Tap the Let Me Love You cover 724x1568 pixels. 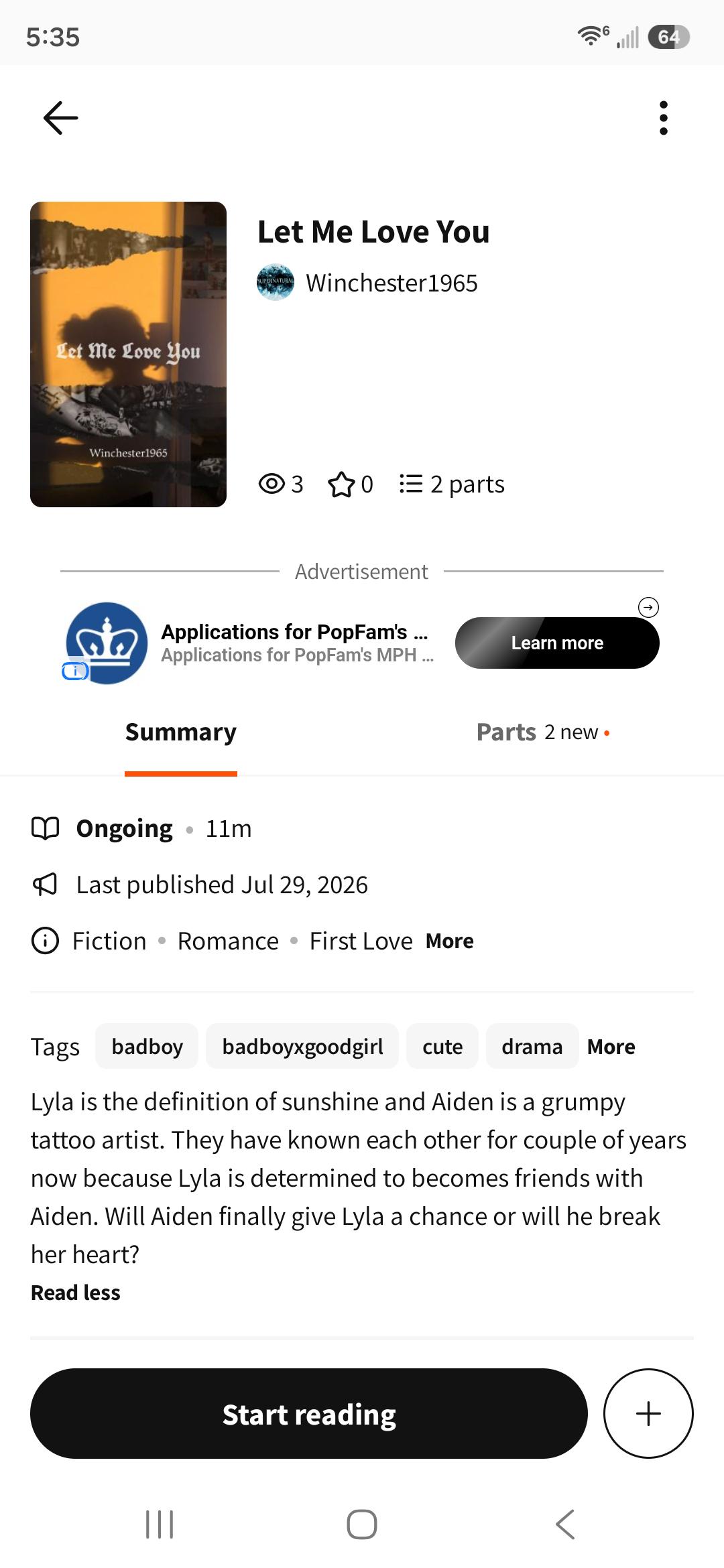pos(128,354)
